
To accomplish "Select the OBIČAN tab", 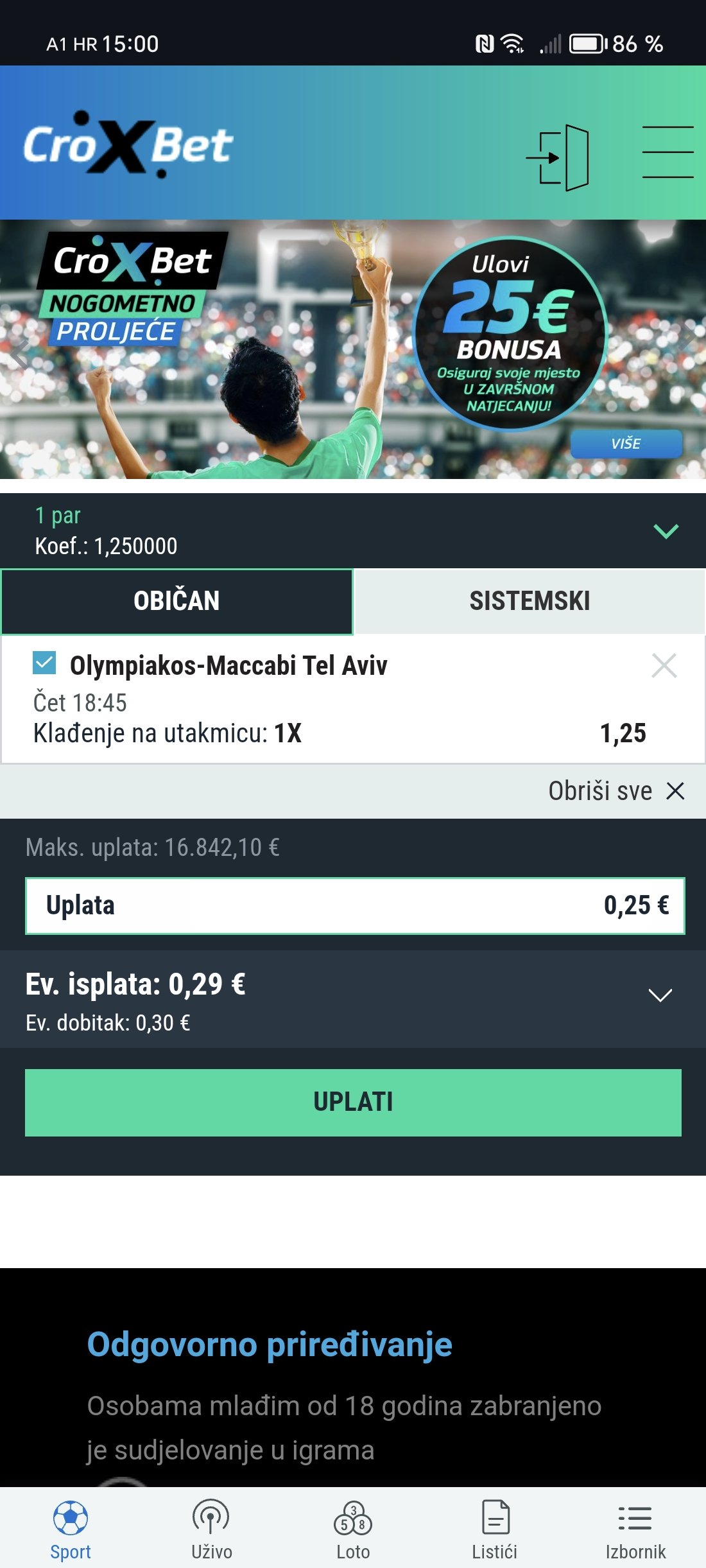I will tap(176, 601).
